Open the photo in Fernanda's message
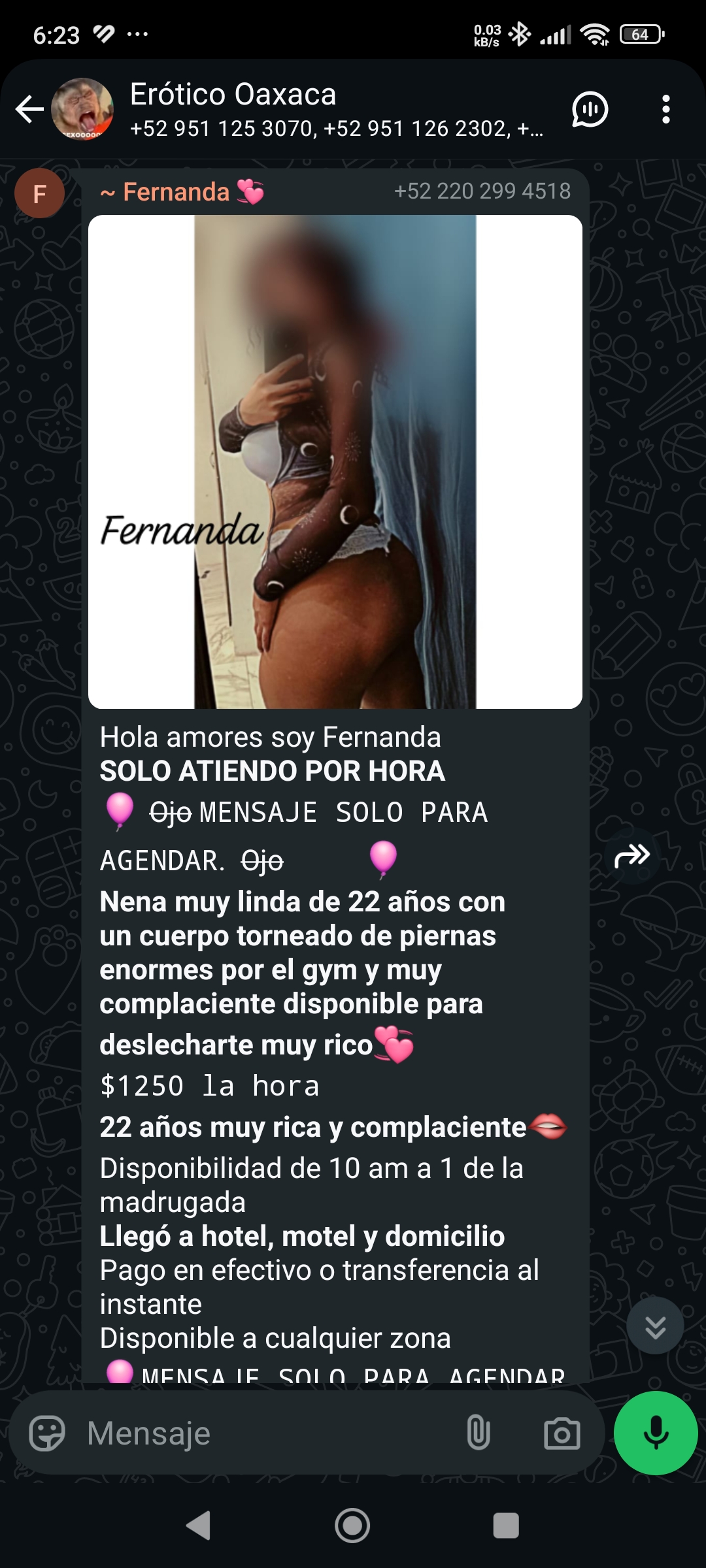706x1568 pixels. [x=335, y=461]
